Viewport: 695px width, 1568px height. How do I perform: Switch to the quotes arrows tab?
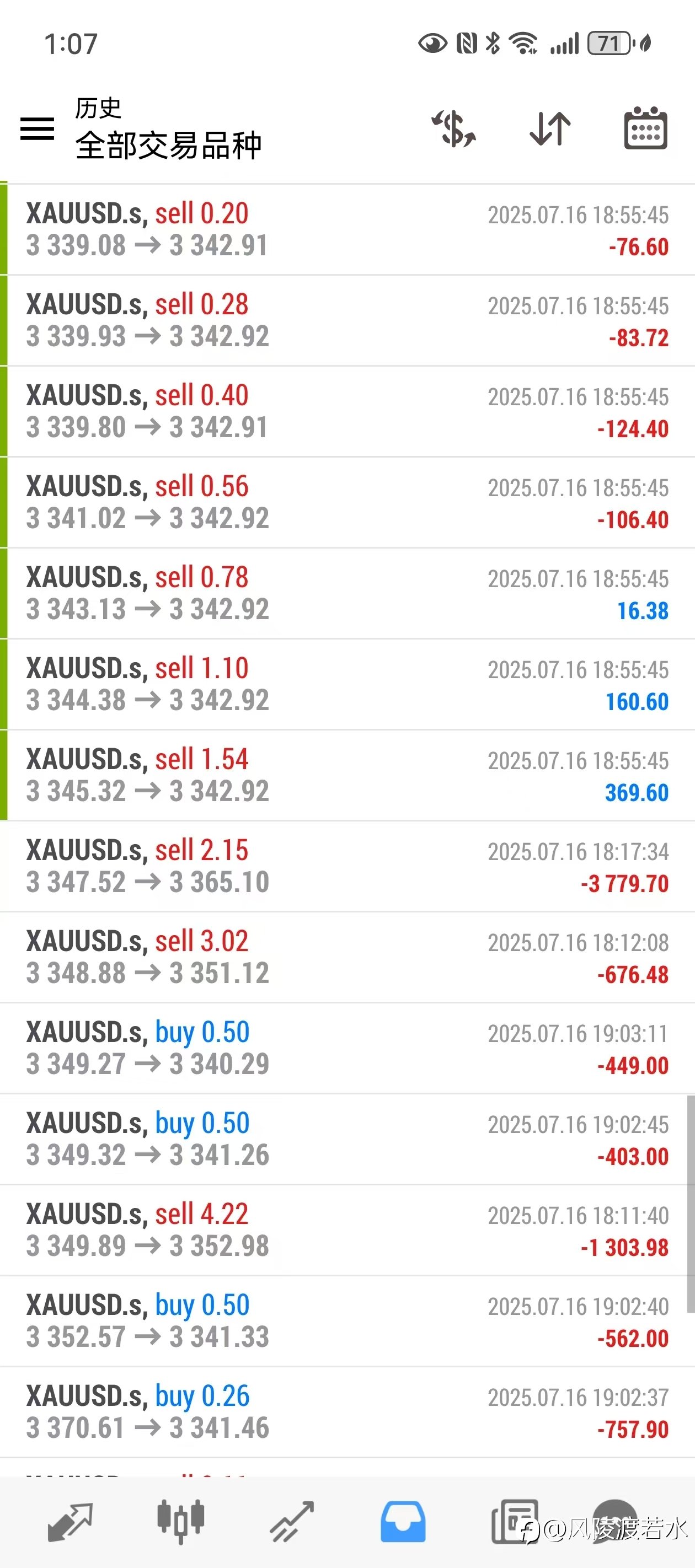[x=70, y=1522]
